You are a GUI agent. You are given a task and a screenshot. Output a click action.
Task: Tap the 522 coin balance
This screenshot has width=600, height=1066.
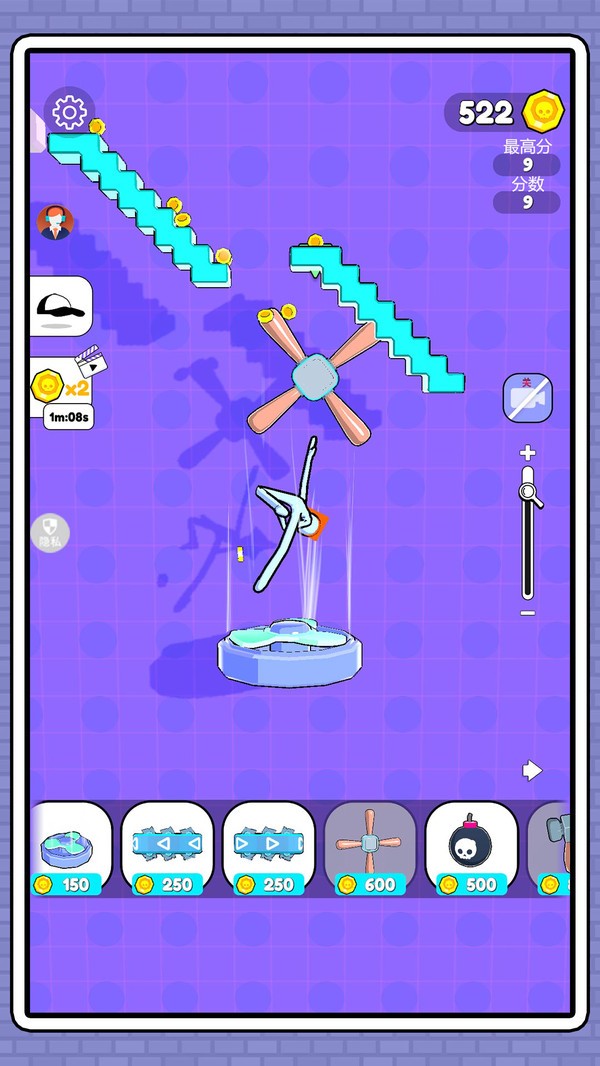tap(504, 112)
